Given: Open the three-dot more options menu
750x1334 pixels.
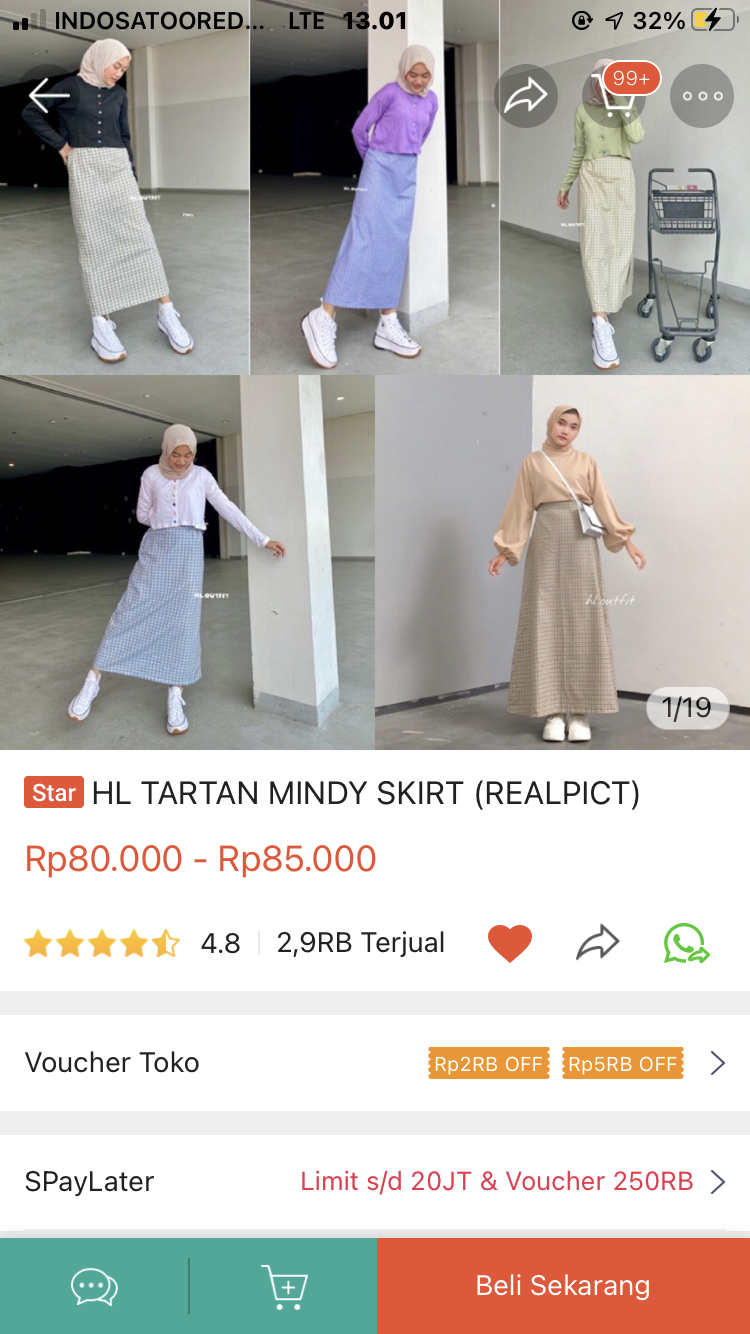Looking at the screenshot, I should [x=701, y=96].
